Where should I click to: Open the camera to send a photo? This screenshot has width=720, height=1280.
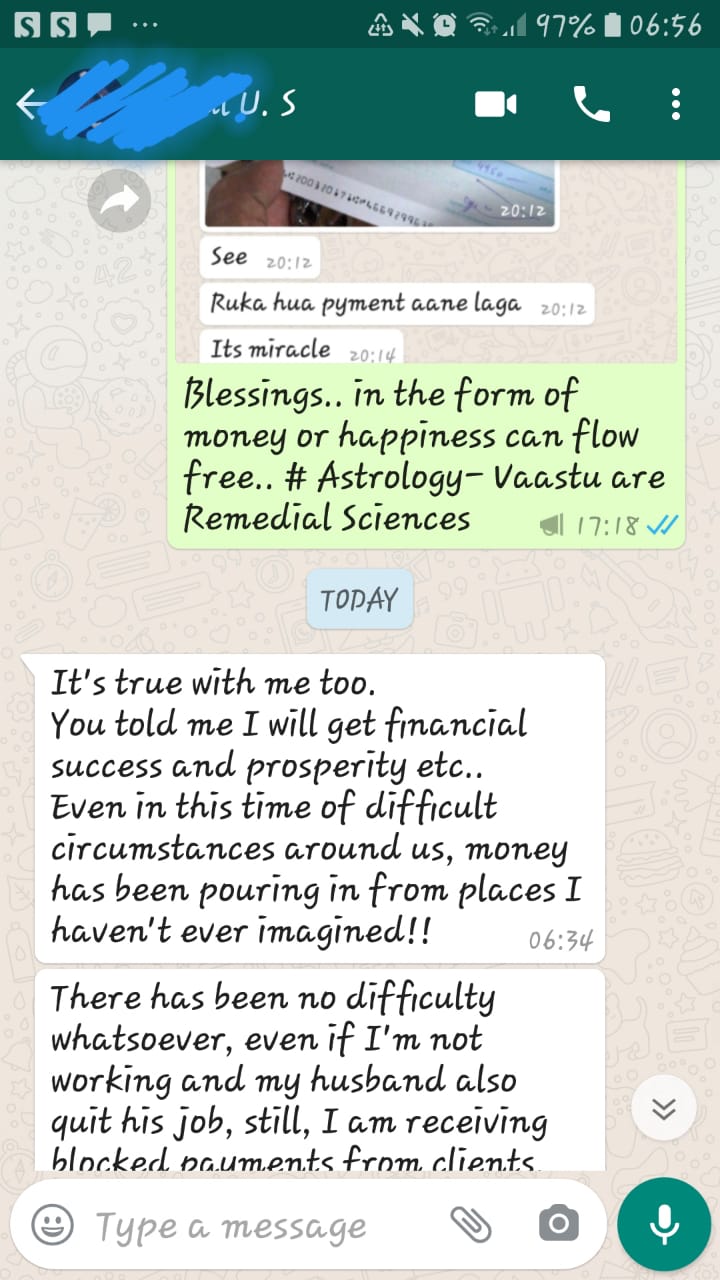point(558,1223)
